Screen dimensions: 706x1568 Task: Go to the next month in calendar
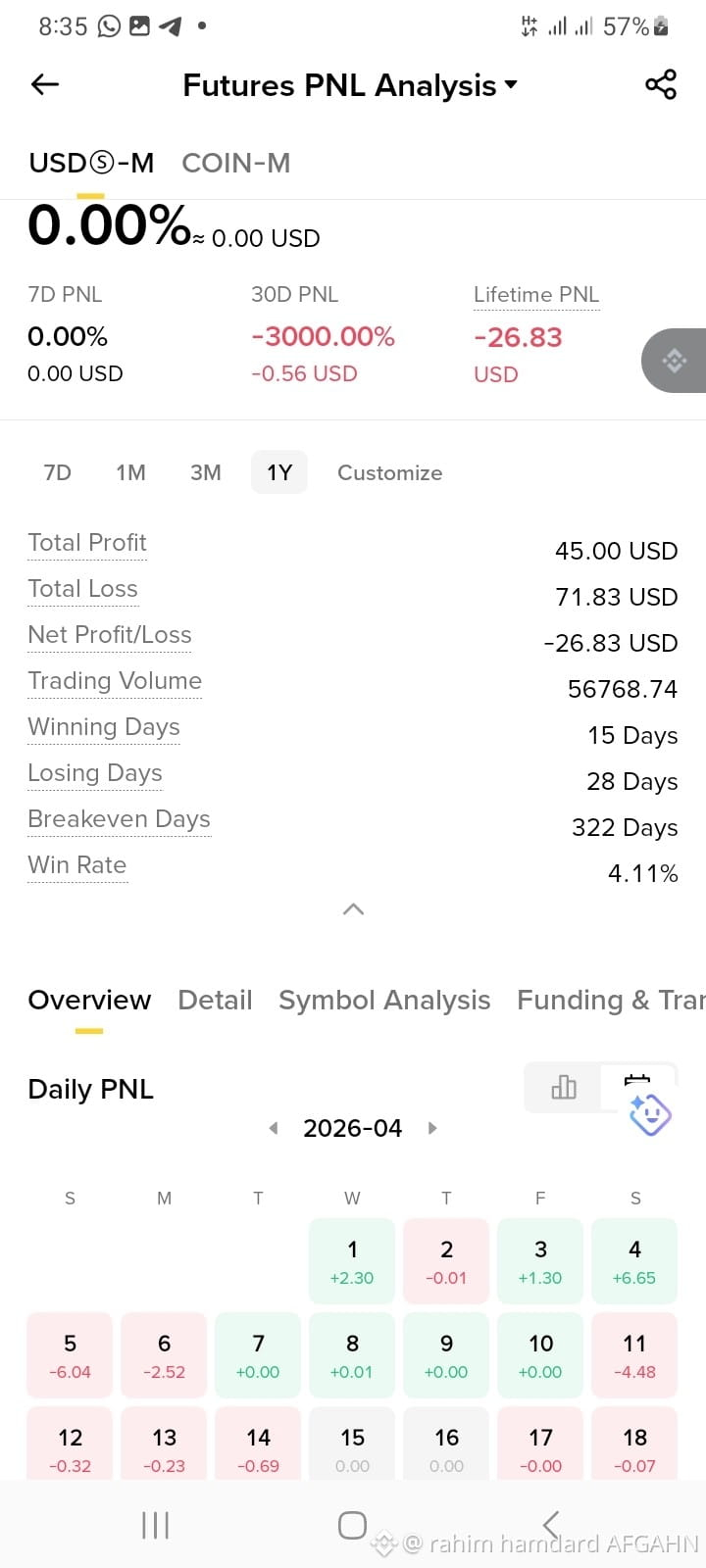[432, 1128]
